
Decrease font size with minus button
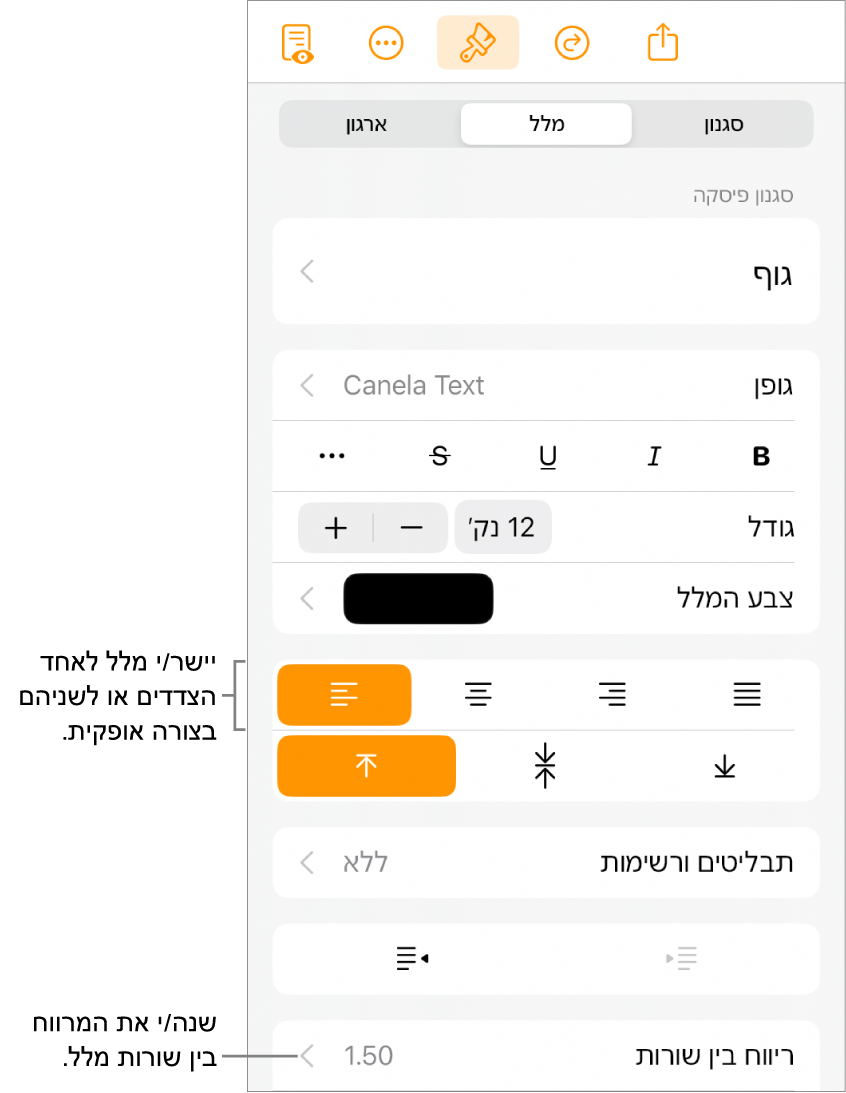411,528
